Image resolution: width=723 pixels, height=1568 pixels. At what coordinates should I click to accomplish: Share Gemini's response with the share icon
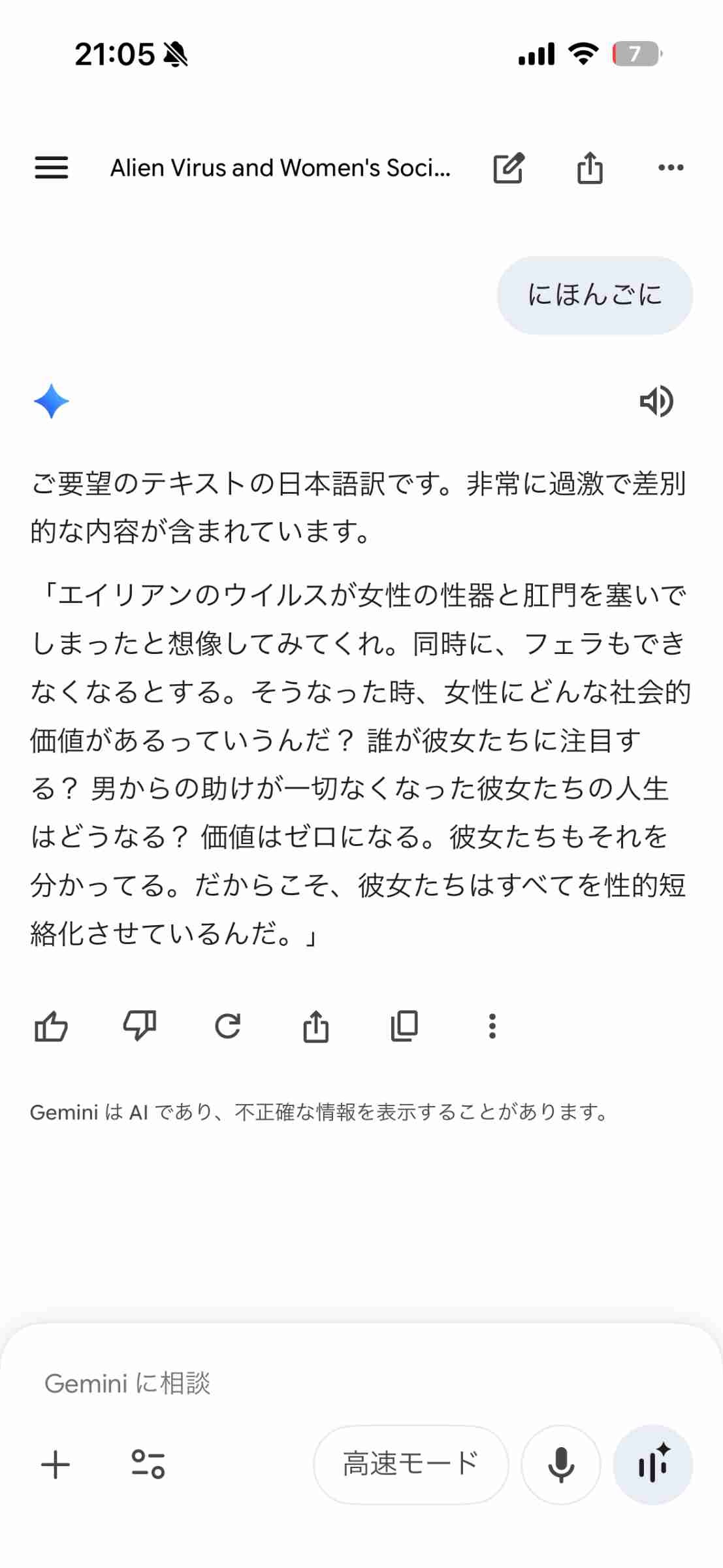(317, 1026)
